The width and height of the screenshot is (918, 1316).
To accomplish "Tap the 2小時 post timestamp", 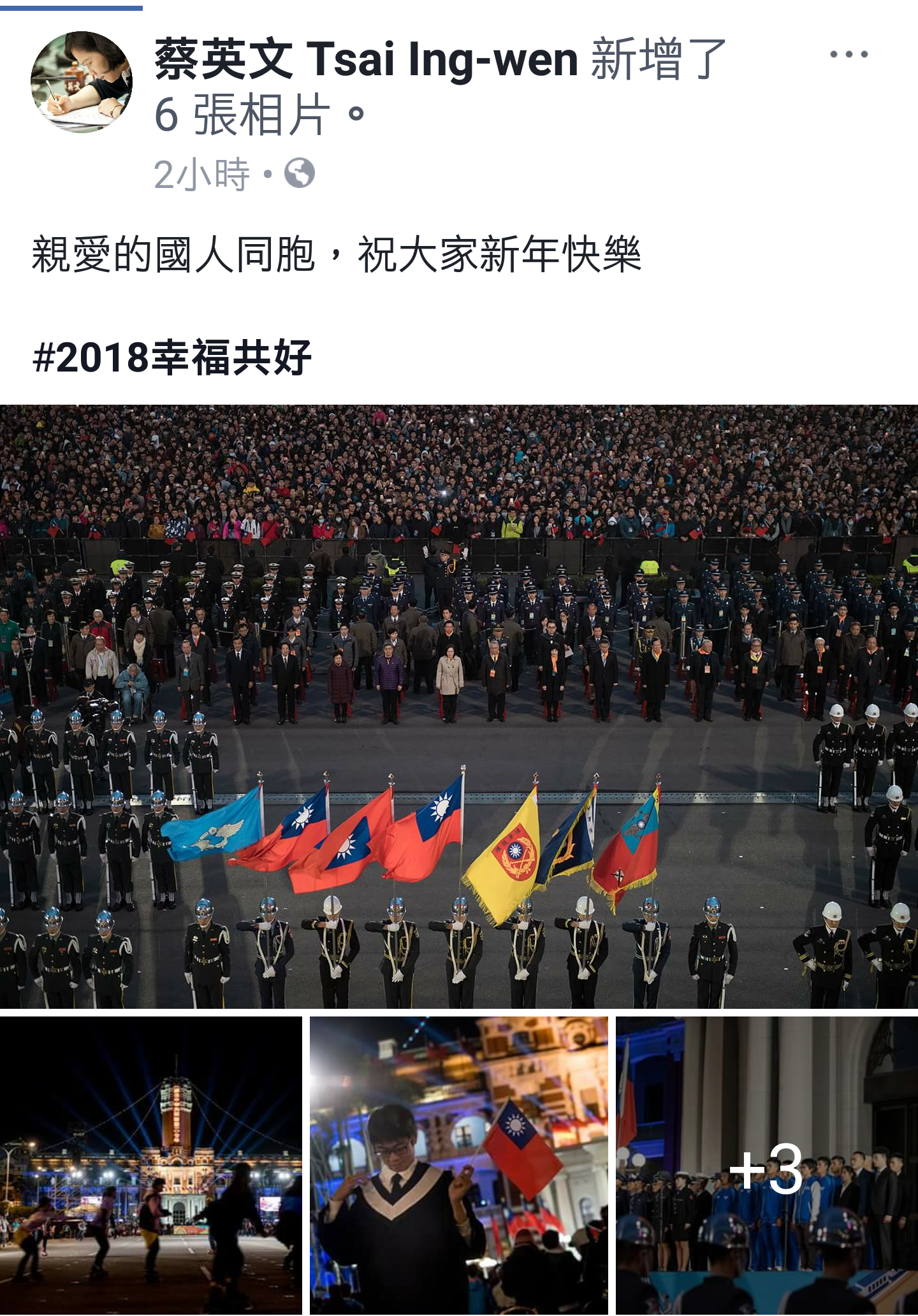I will click(201, 175).
